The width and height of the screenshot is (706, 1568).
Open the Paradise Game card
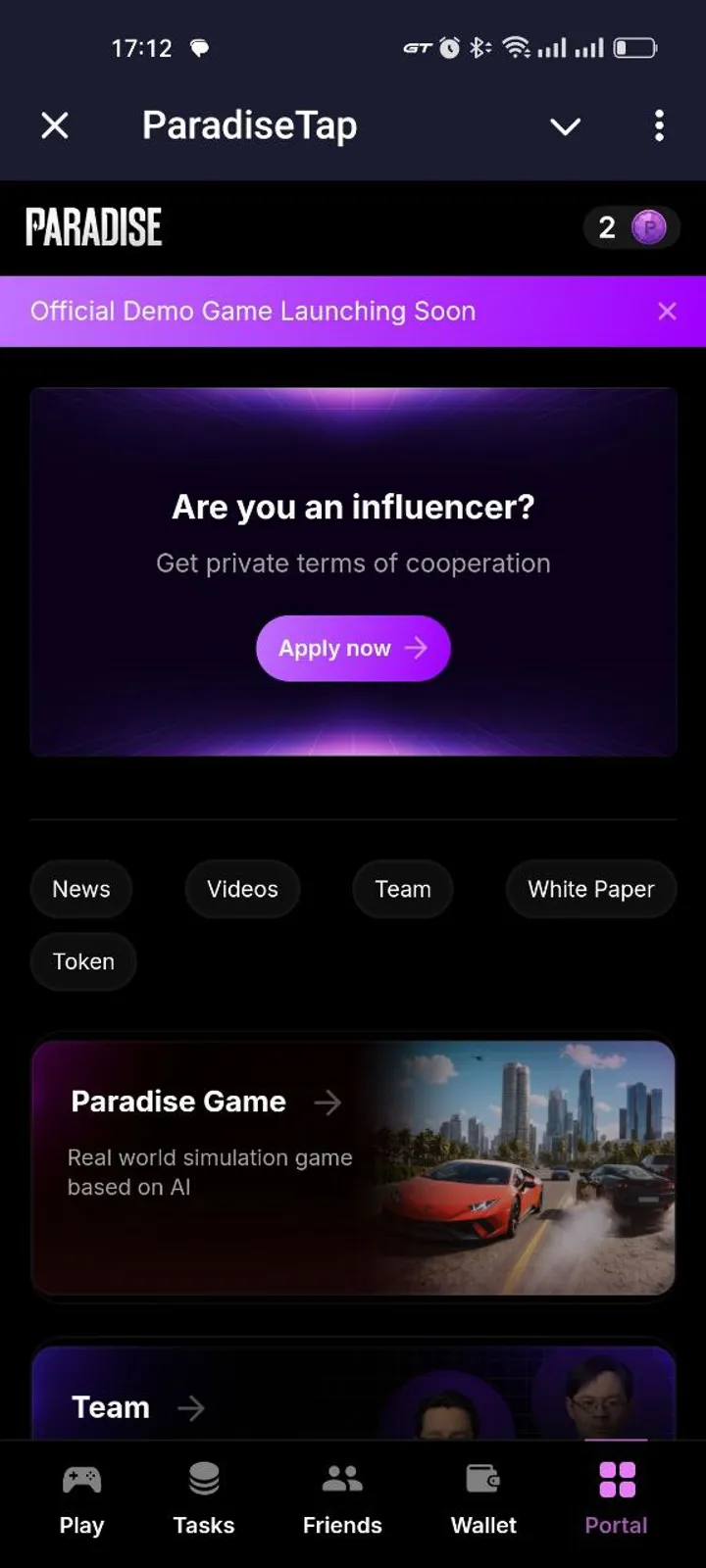(x=353, y=1166)
